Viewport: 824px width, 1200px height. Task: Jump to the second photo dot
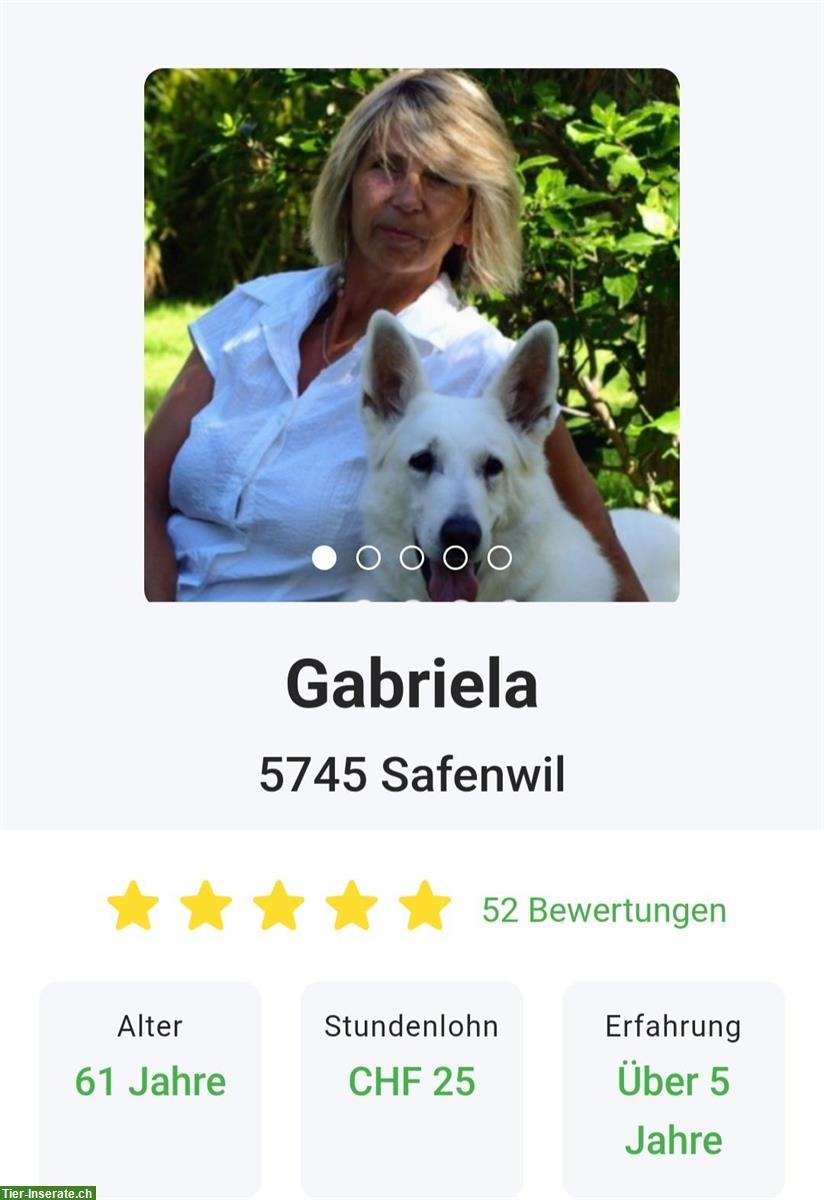coord(368,558)
